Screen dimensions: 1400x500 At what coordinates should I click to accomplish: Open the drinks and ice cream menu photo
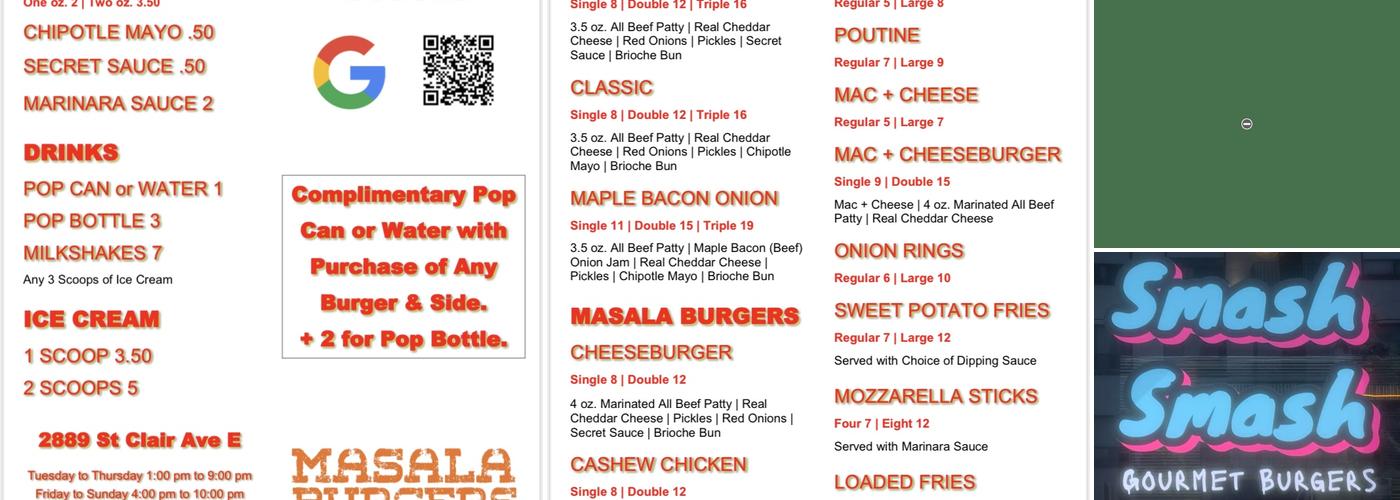click(270, 250)
